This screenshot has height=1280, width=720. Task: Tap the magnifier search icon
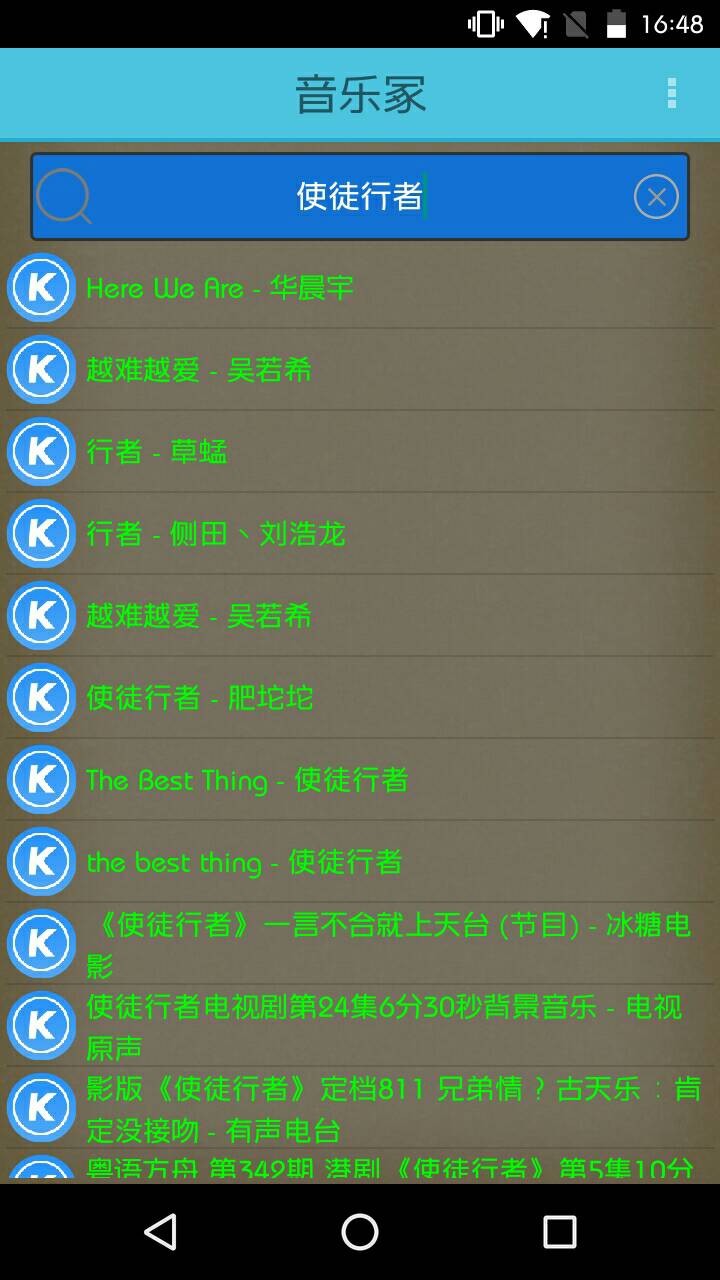point(63,197)
